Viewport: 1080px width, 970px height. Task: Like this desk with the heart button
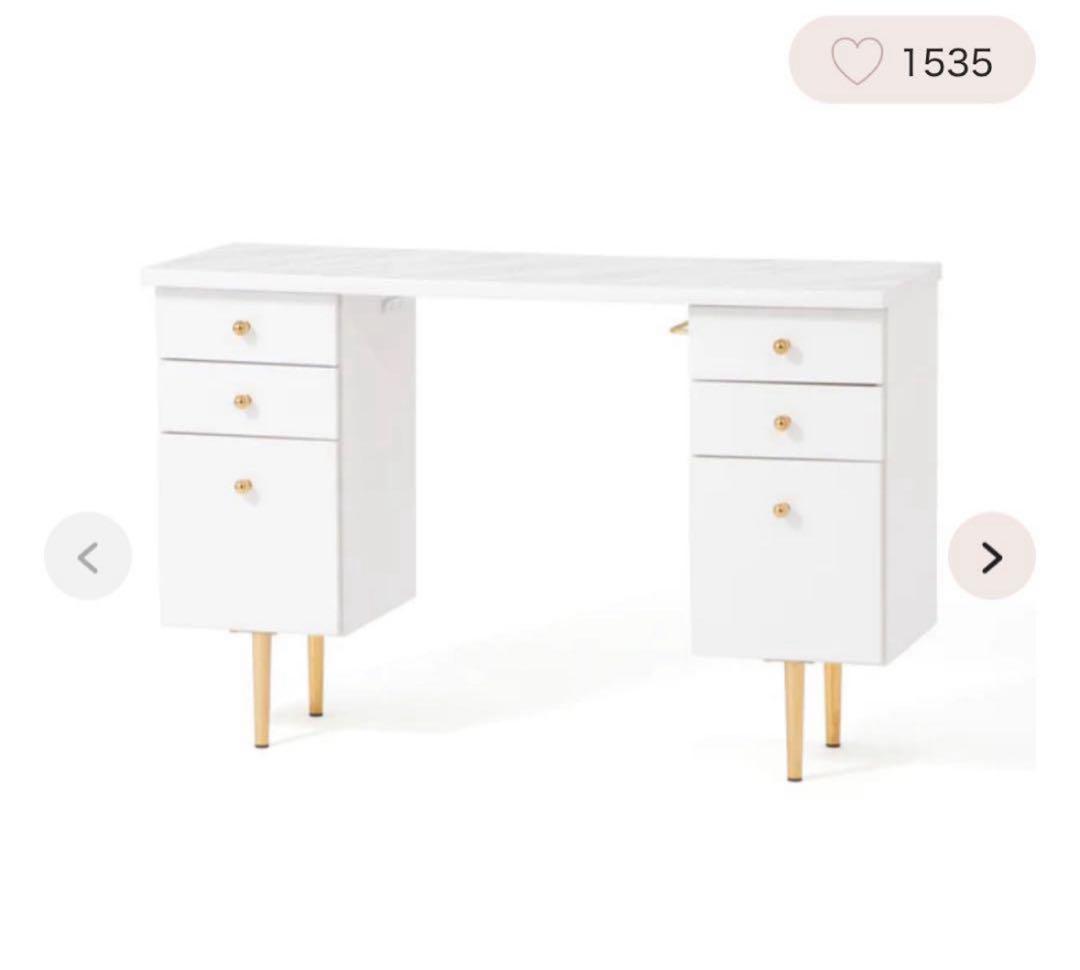tap(857, 61)
